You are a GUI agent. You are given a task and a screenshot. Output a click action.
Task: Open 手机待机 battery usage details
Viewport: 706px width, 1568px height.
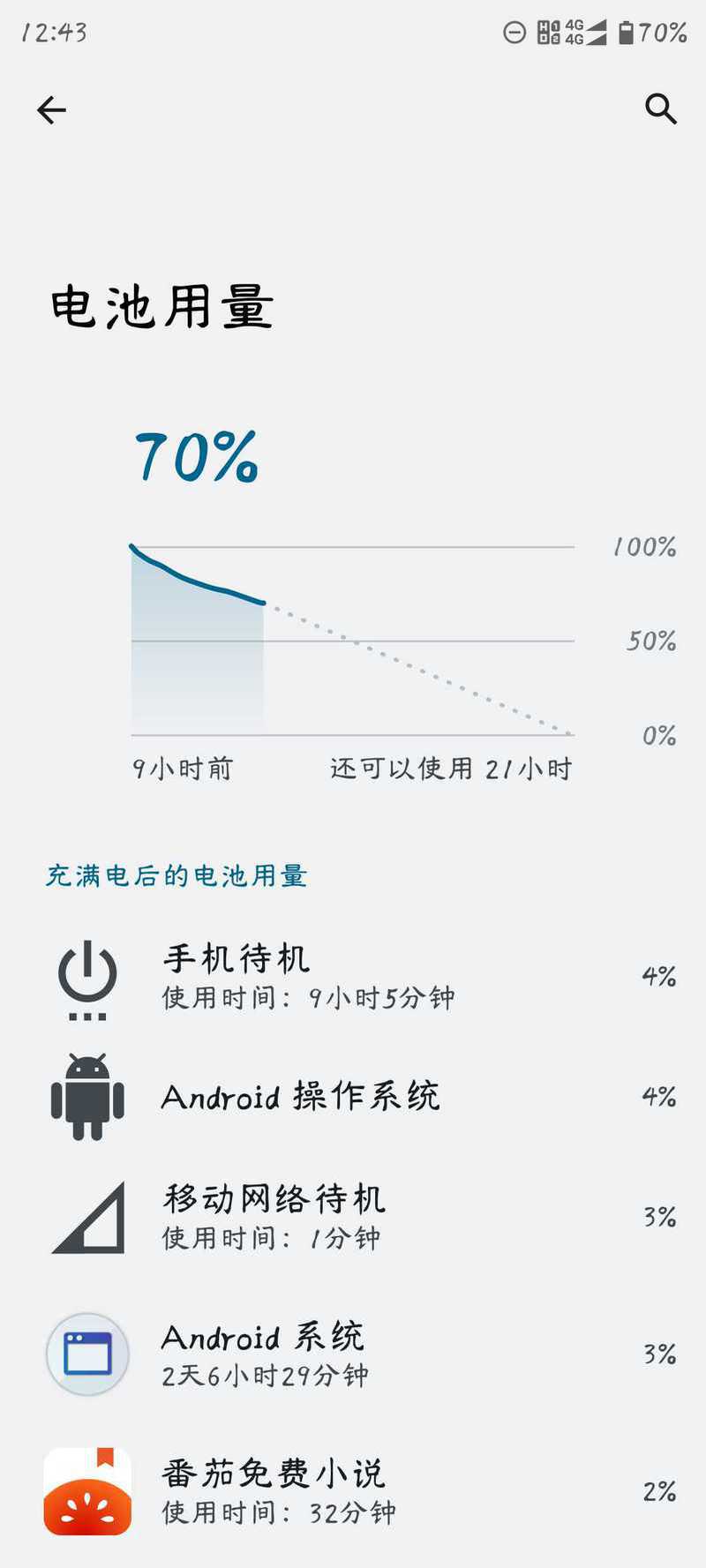(353, 978)
